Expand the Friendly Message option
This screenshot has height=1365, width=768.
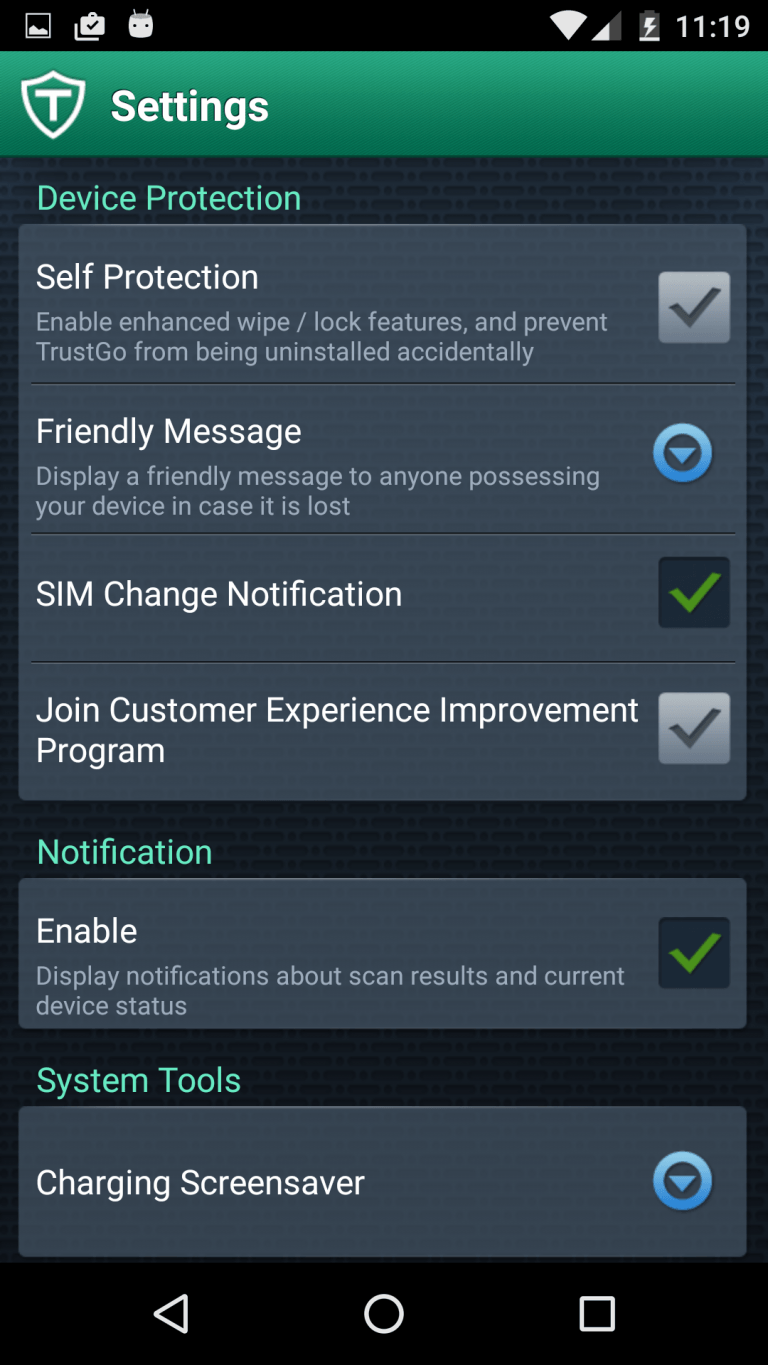[x=683, y=453]
